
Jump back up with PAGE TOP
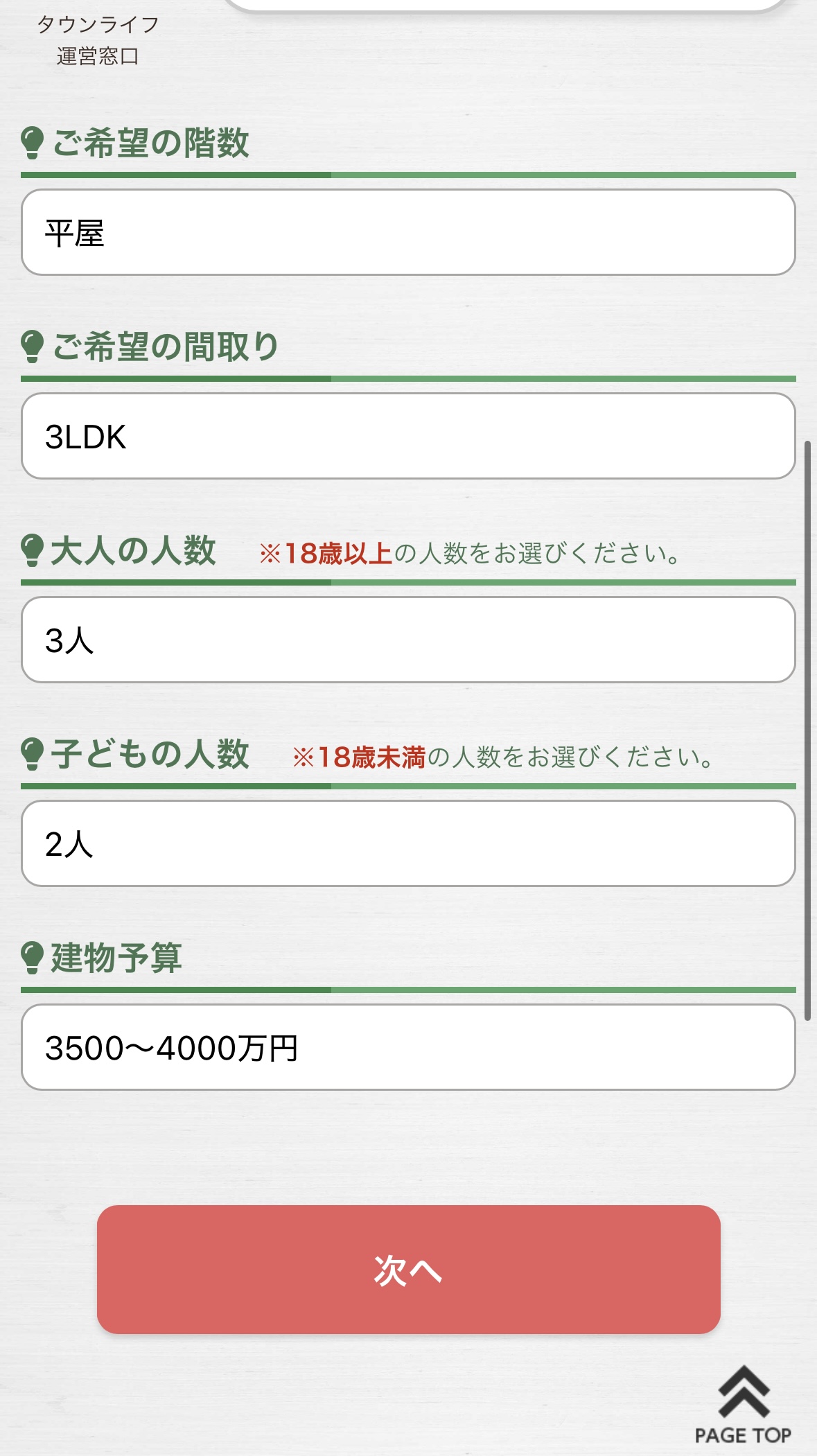[743, 1405]
